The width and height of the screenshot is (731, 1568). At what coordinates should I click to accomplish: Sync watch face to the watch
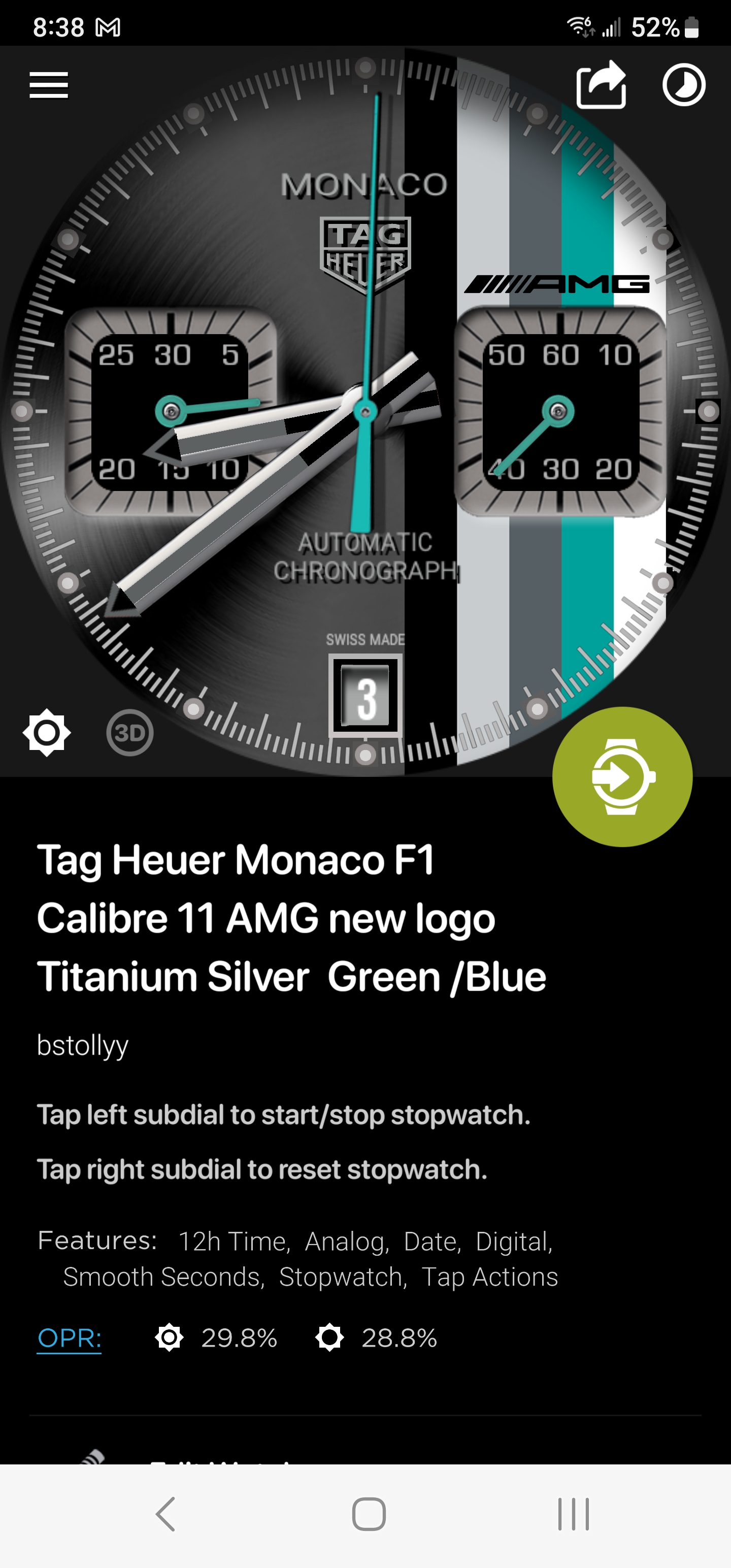coord(622,777)
